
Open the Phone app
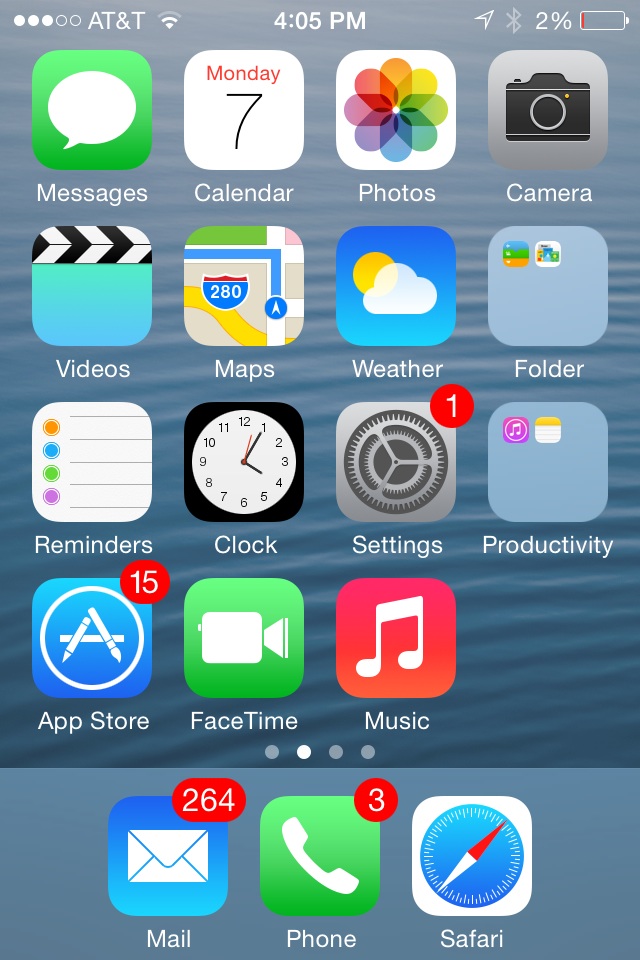320,856
